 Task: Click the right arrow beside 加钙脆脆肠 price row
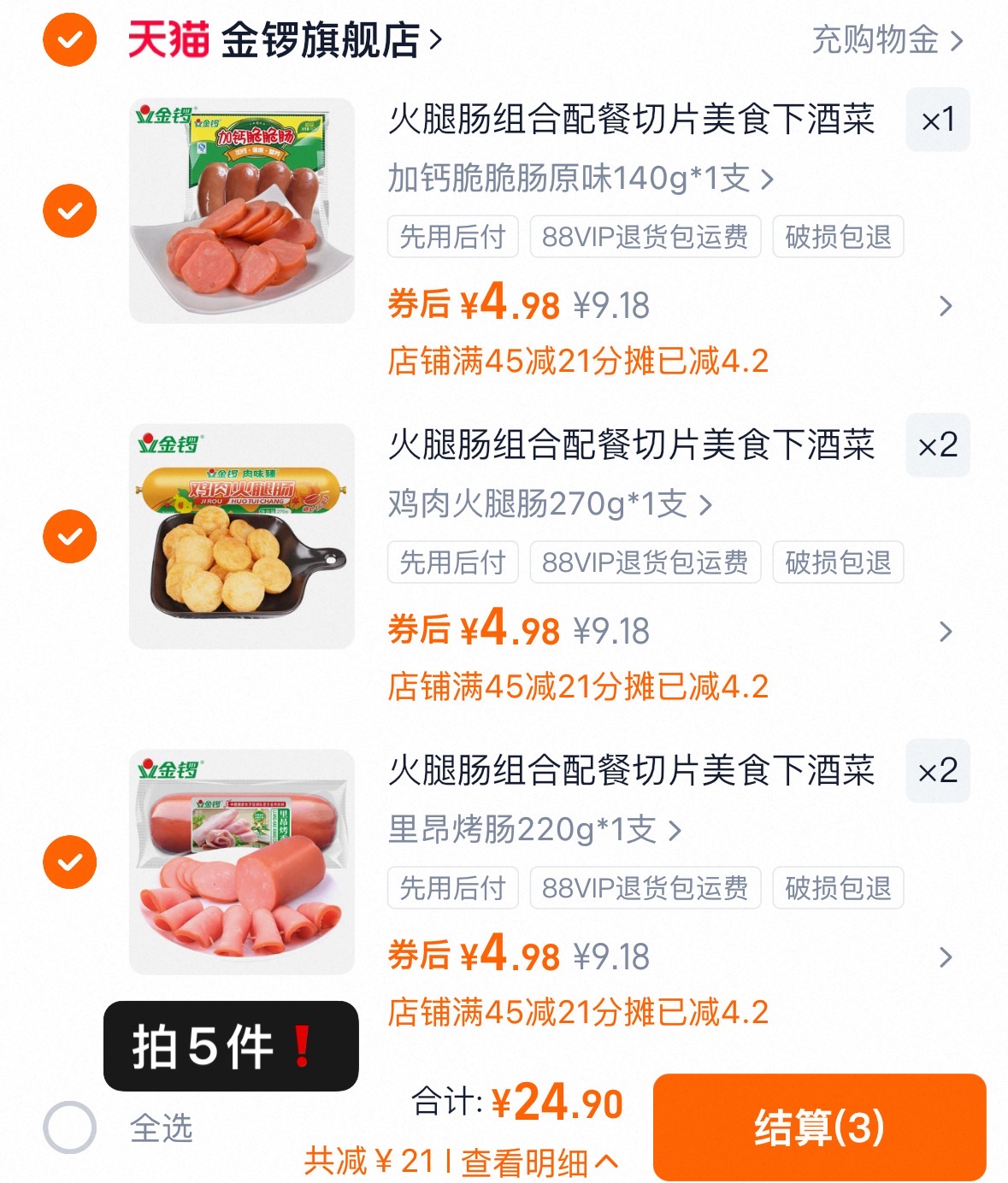946,306
